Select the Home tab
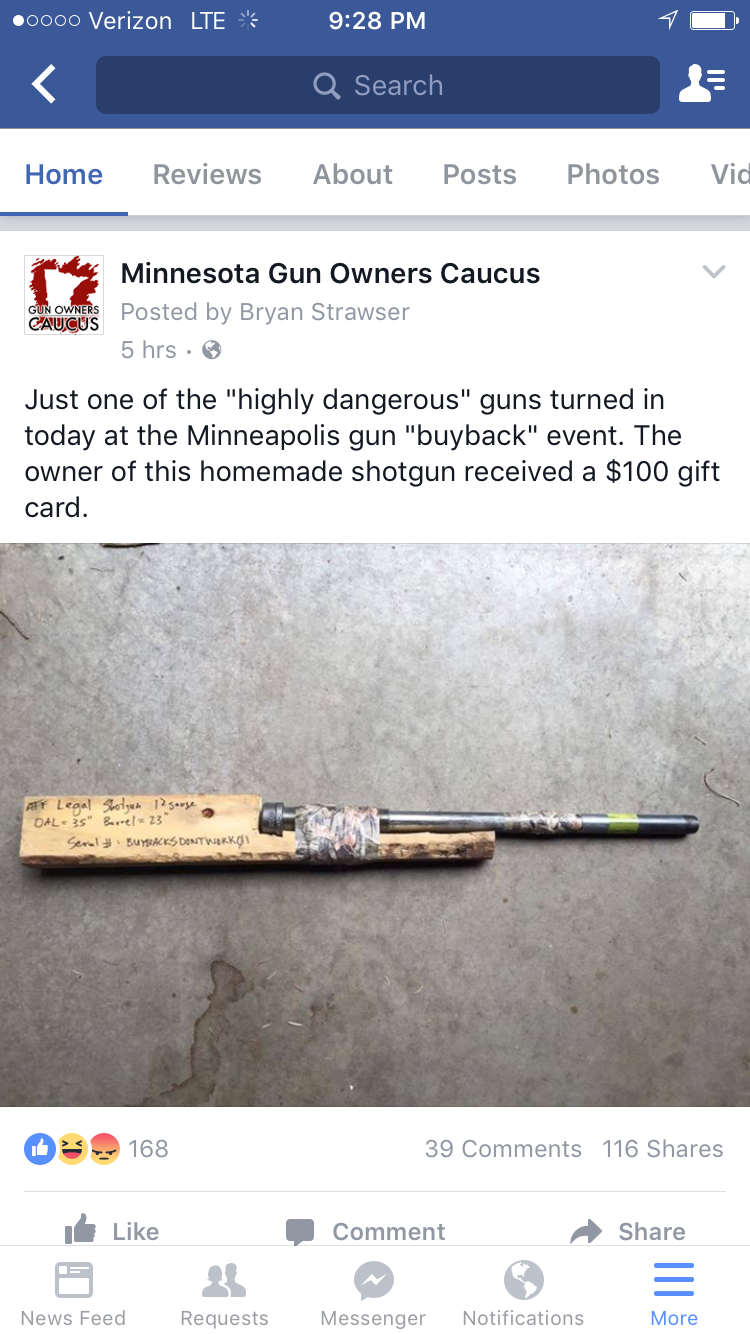This screenshot has width=750, height=1334. point(64,174)
